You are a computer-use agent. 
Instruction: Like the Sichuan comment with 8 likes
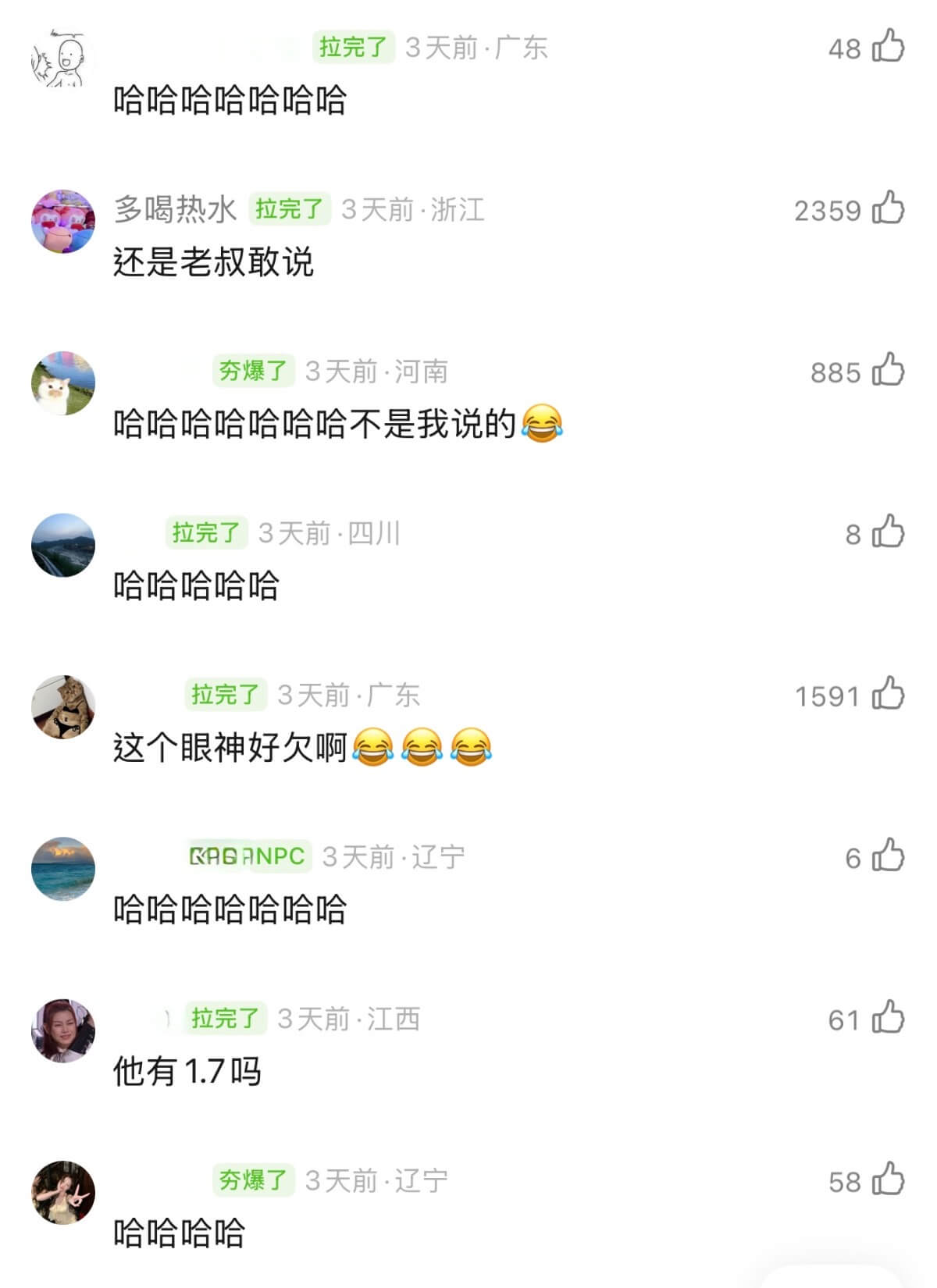tap(888, 532)
